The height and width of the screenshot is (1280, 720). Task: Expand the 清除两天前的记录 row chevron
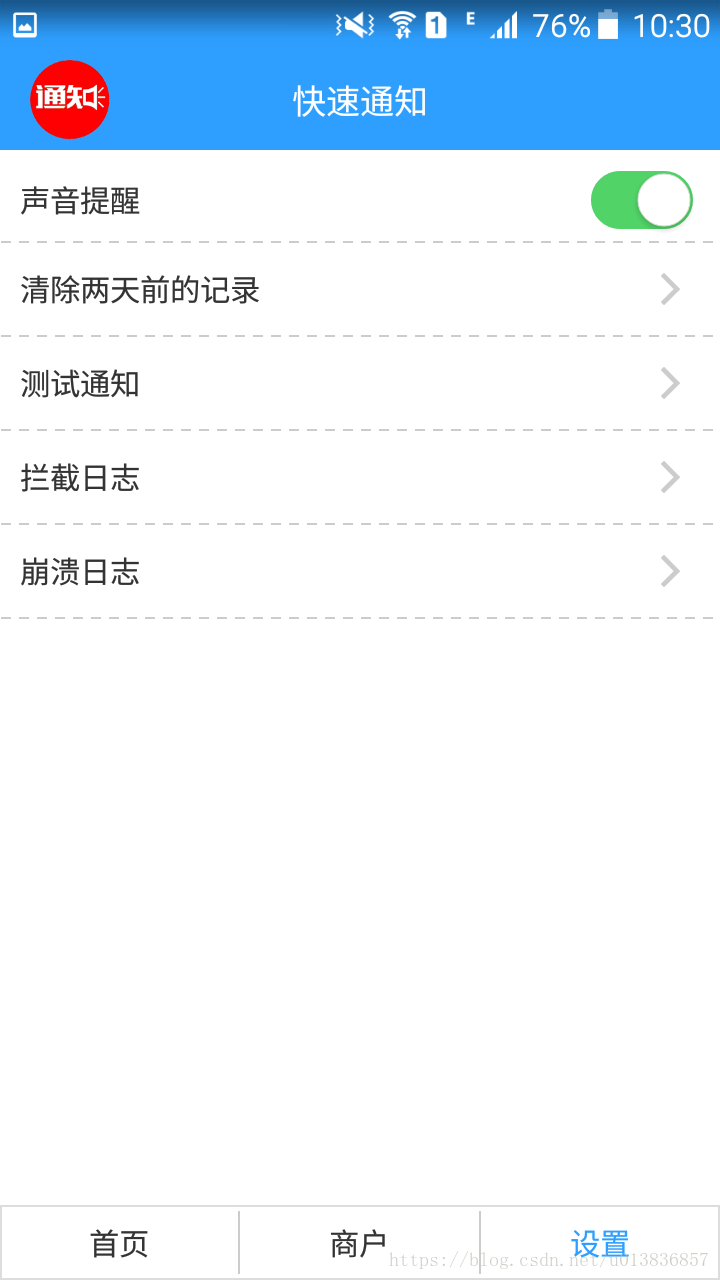coord(669,289)
